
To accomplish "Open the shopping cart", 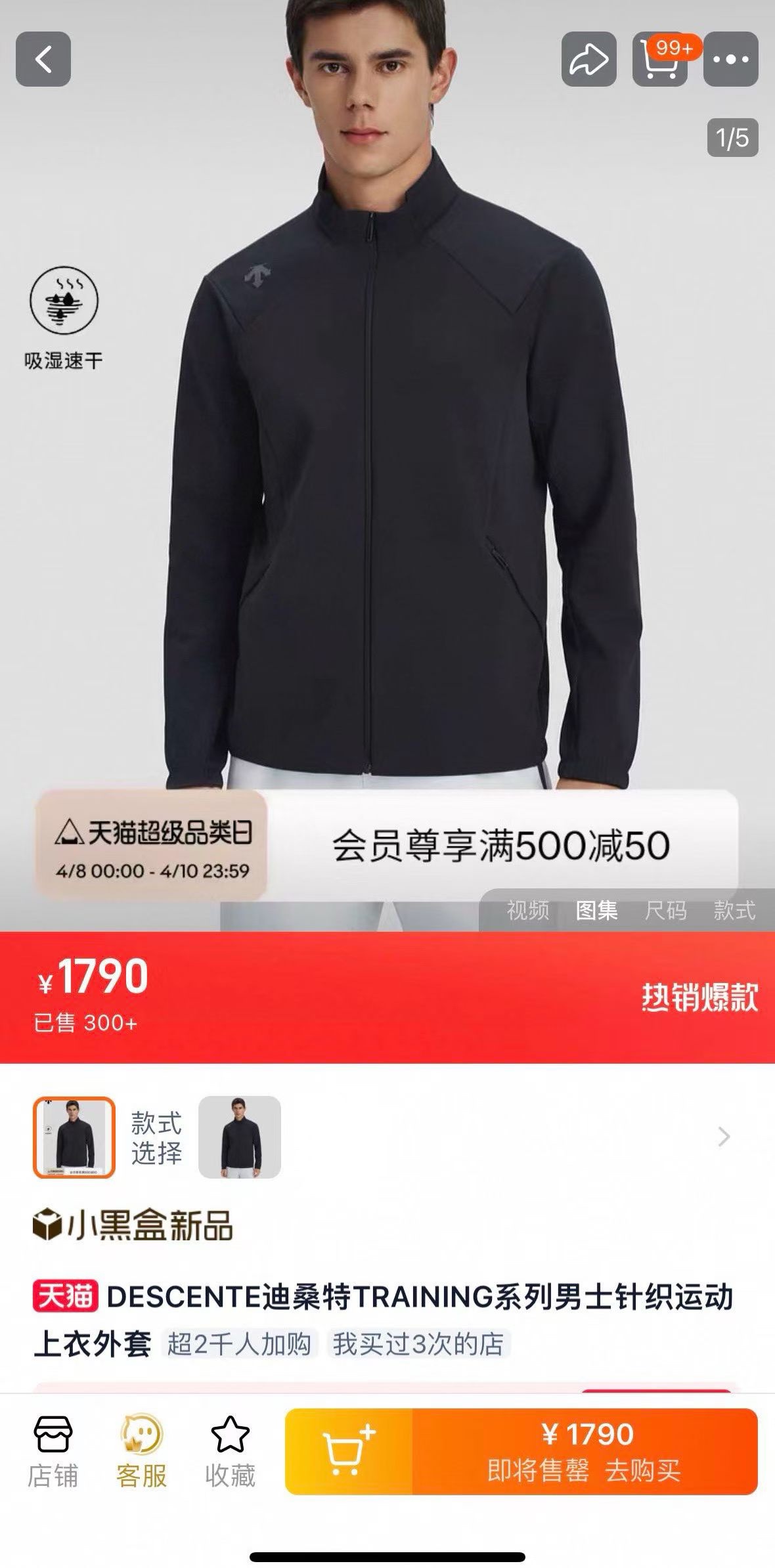I will (659, 59).
